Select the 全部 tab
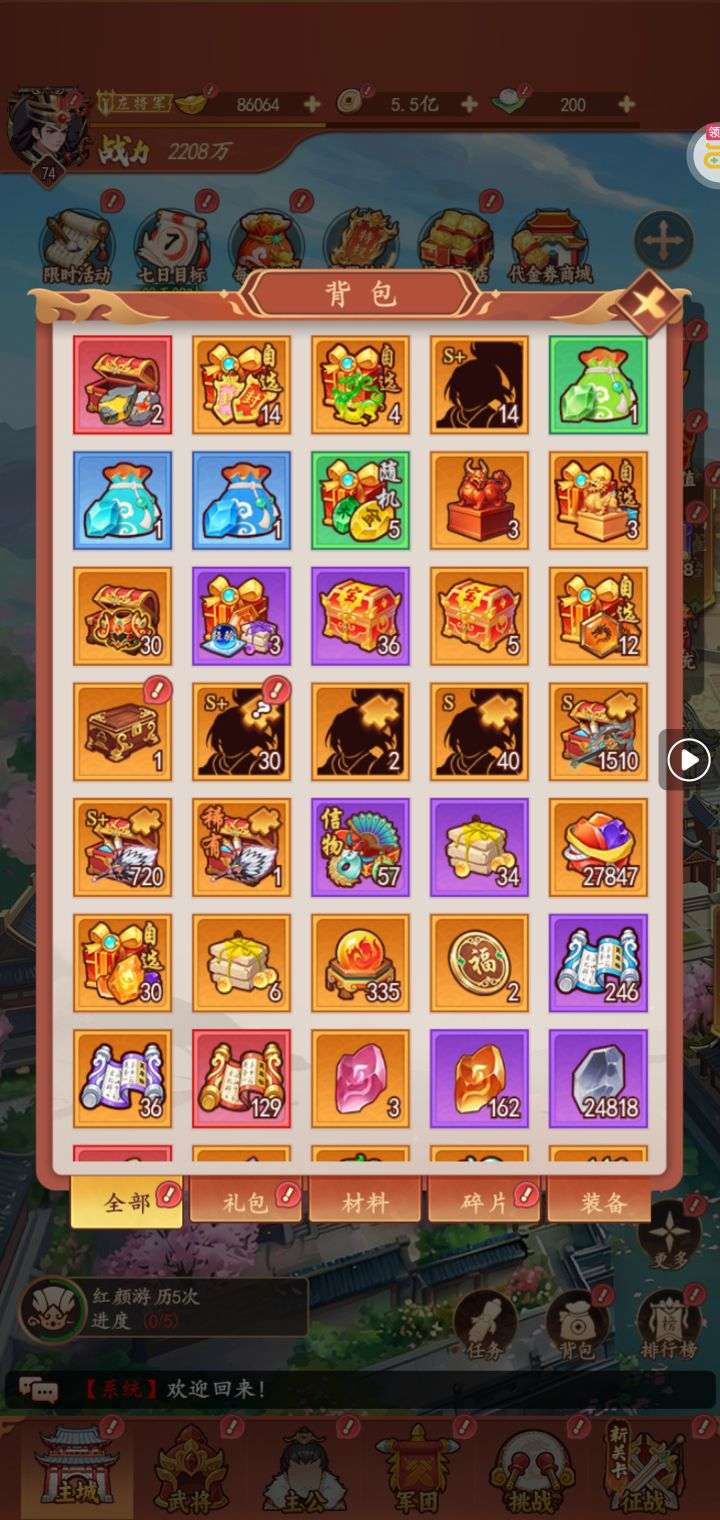 click(x=127, y=1201)
